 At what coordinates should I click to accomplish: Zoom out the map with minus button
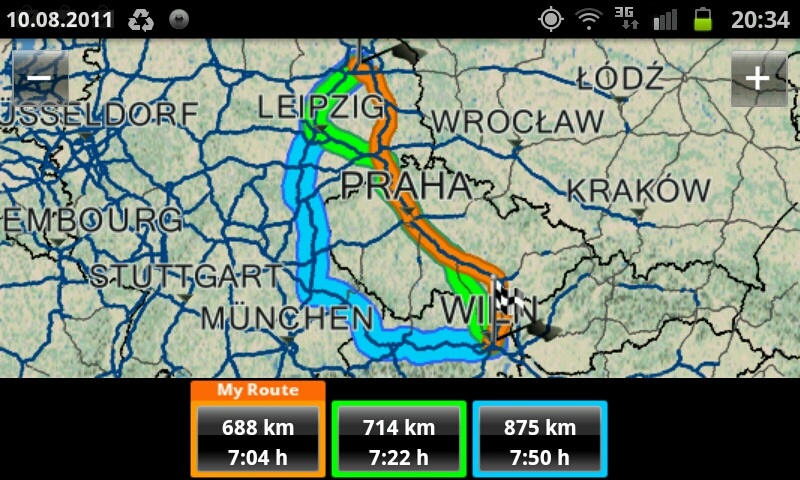tap(40, 78)
